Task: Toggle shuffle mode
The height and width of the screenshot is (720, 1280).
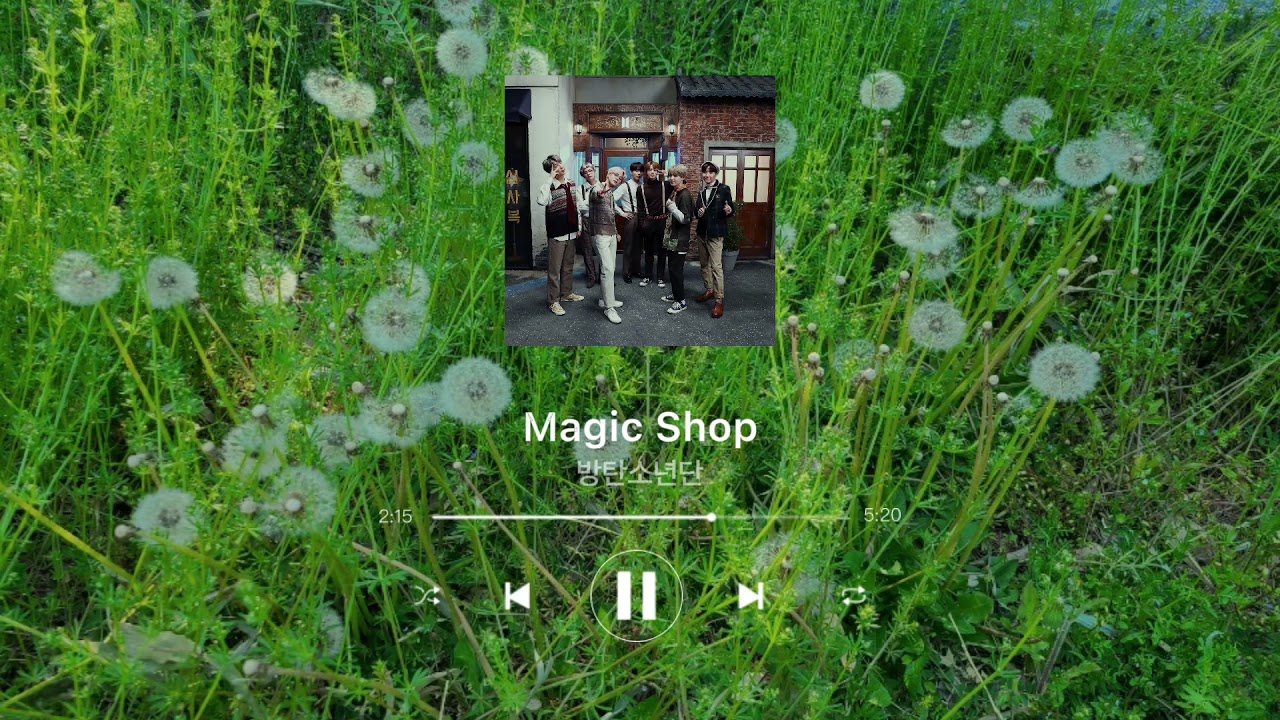Action: (427, 596)
